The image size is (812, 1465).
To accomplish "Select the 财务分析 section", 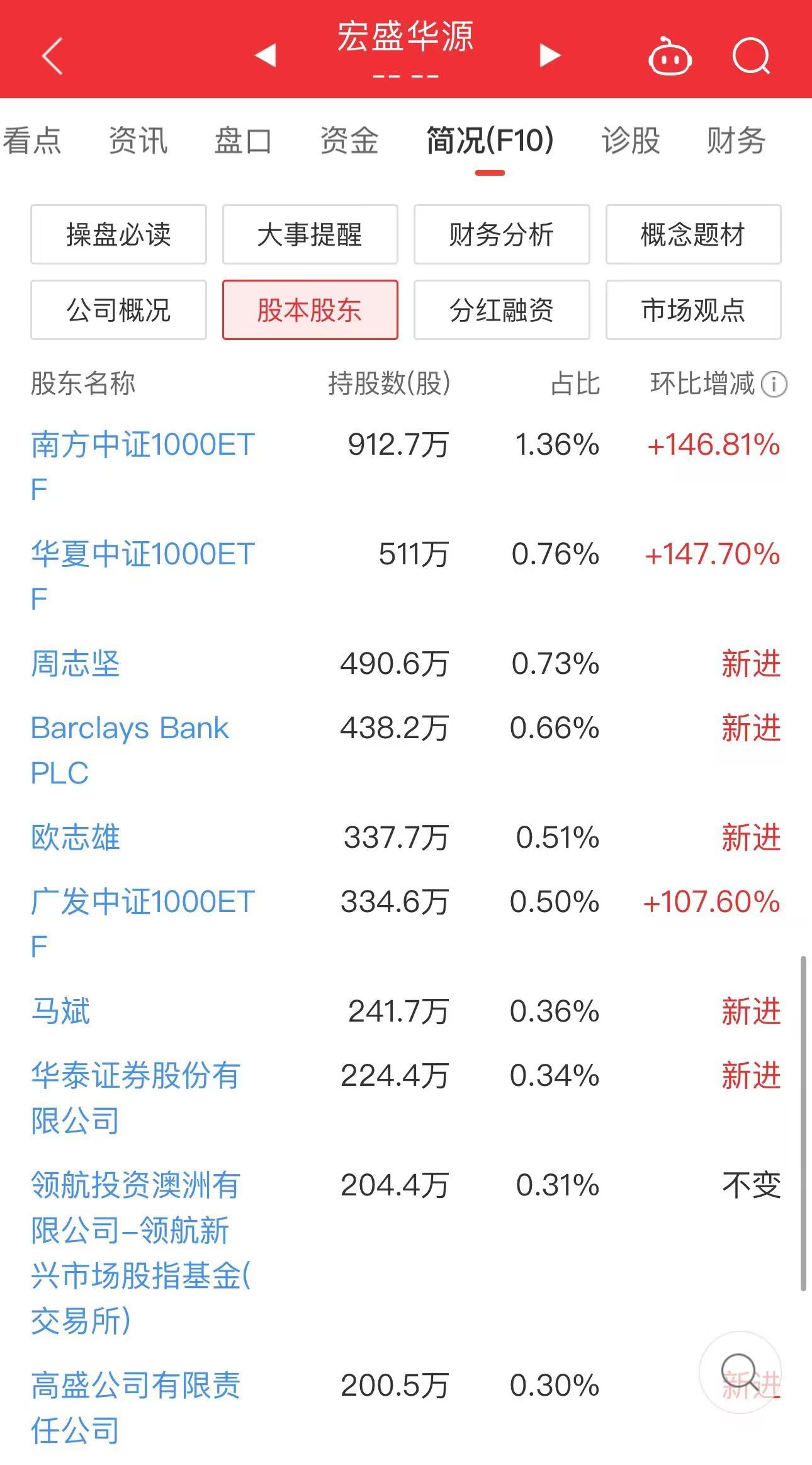I will [501, 234].
